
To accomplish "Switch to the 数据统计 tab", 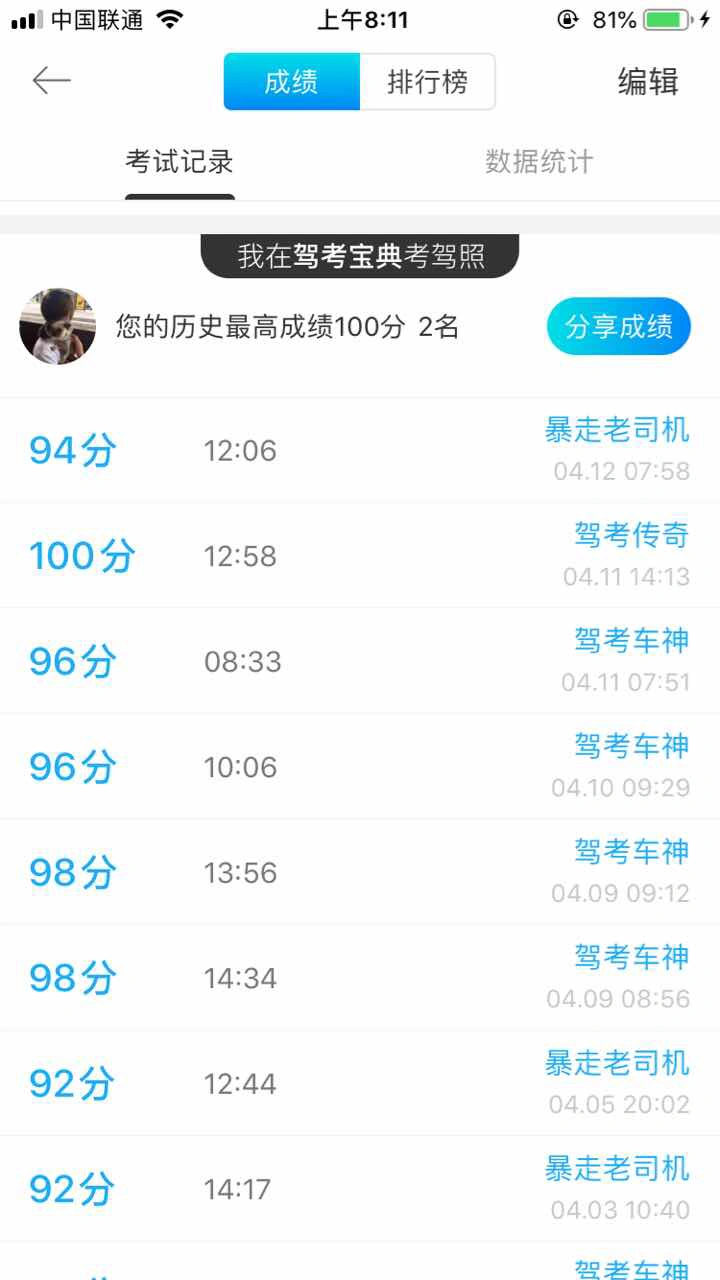I will point(539,162).
